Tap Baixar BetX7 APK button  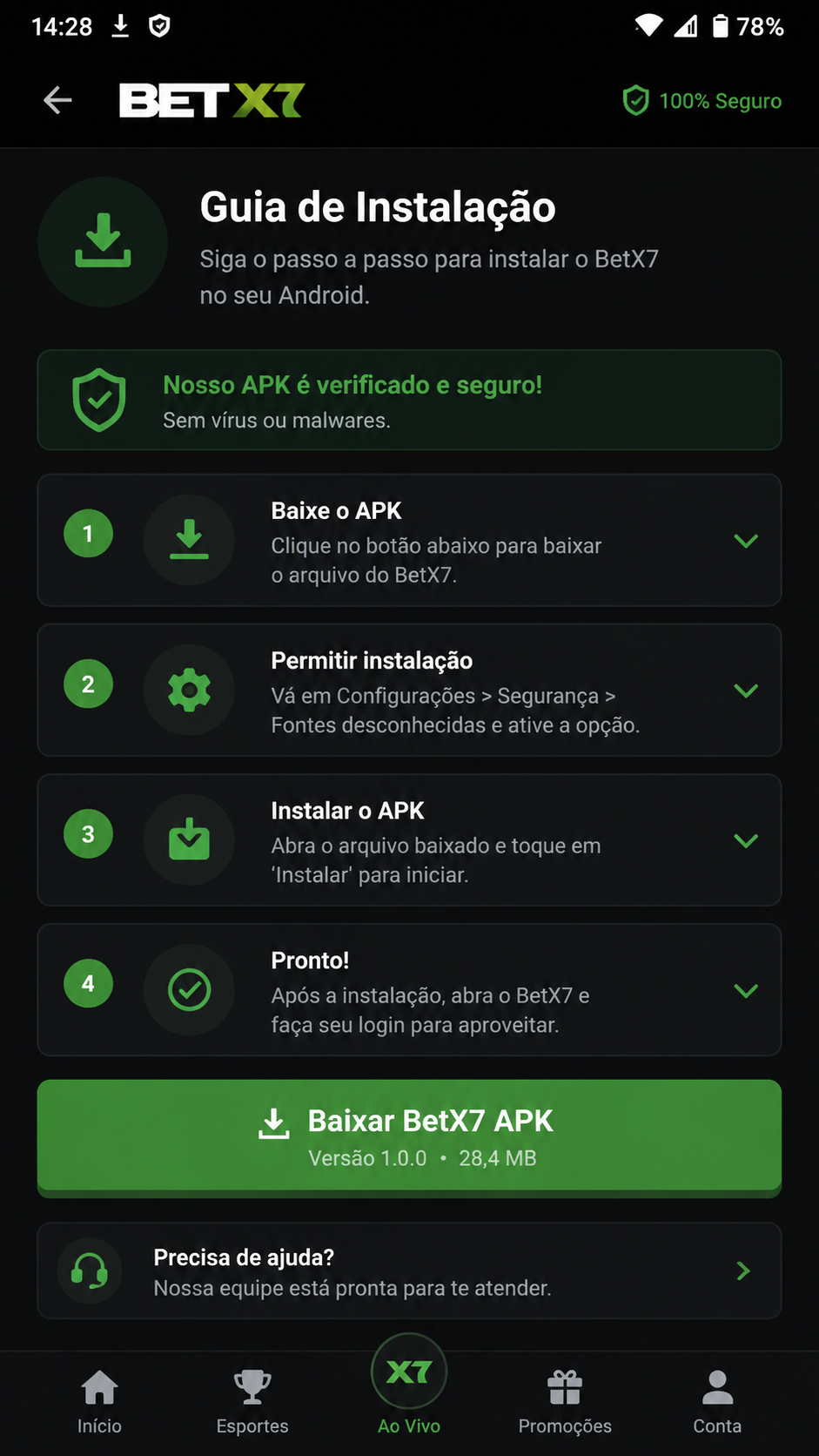tap(409, 1137)
